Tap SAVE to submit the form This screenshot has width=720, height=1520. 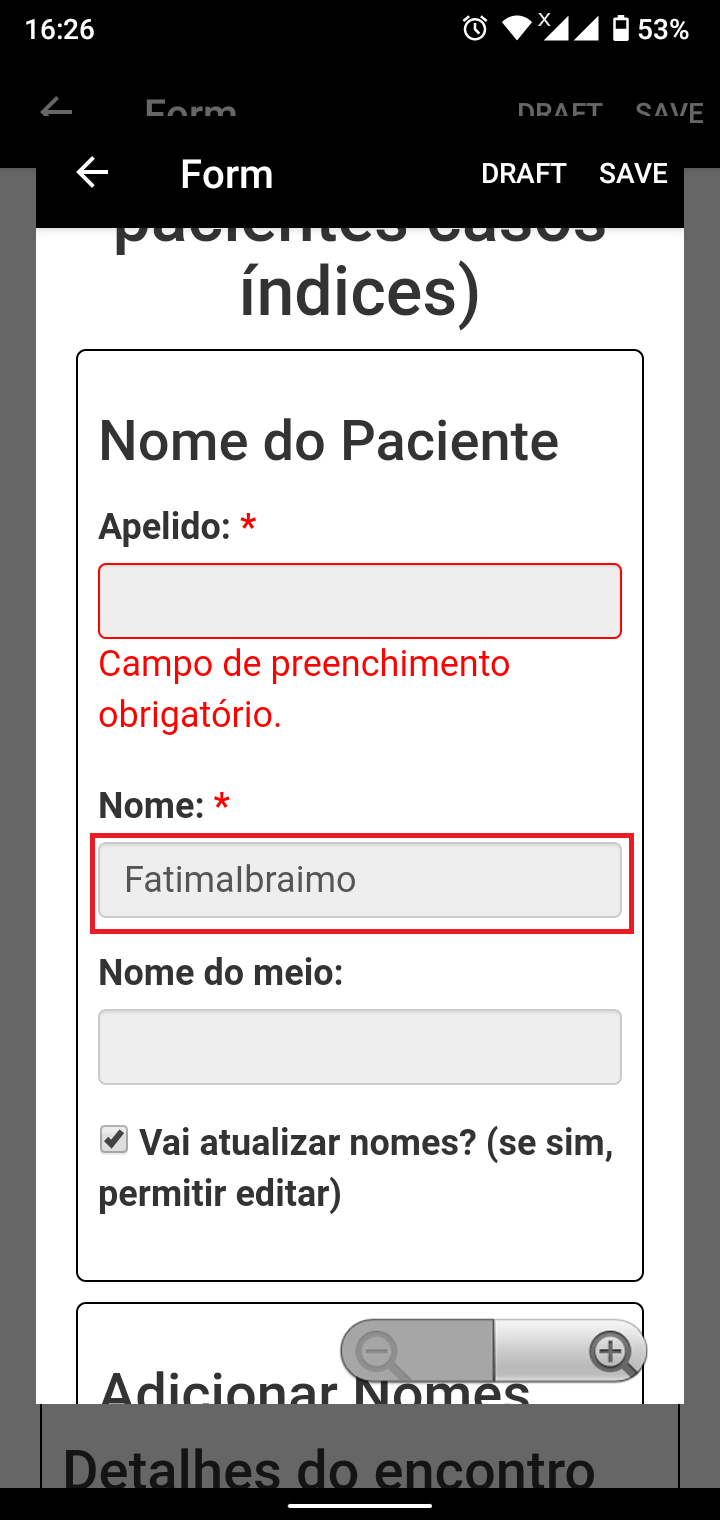click(x=633, y=173)
